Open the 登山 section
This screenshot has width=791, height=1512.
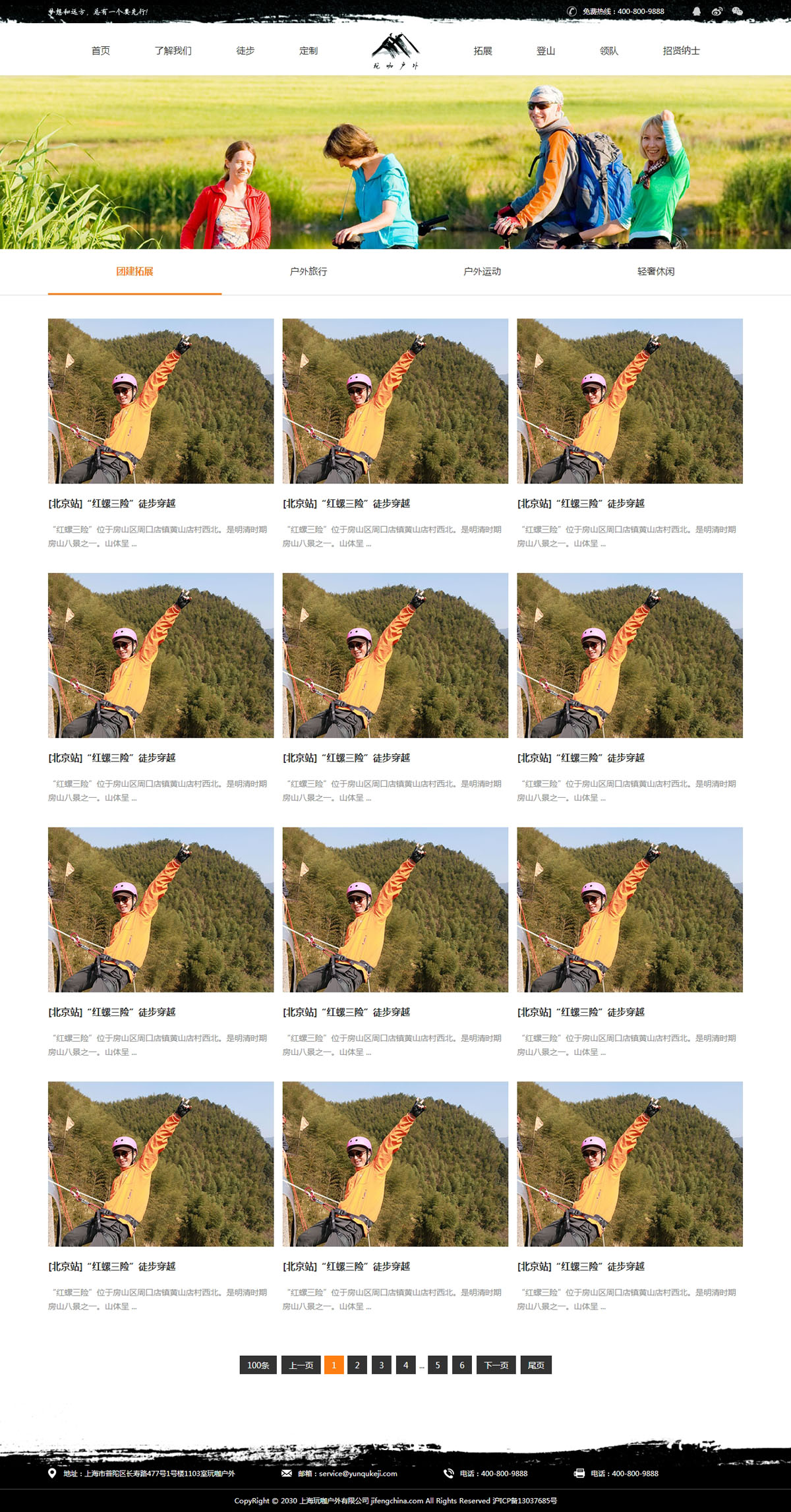point(545,51)
